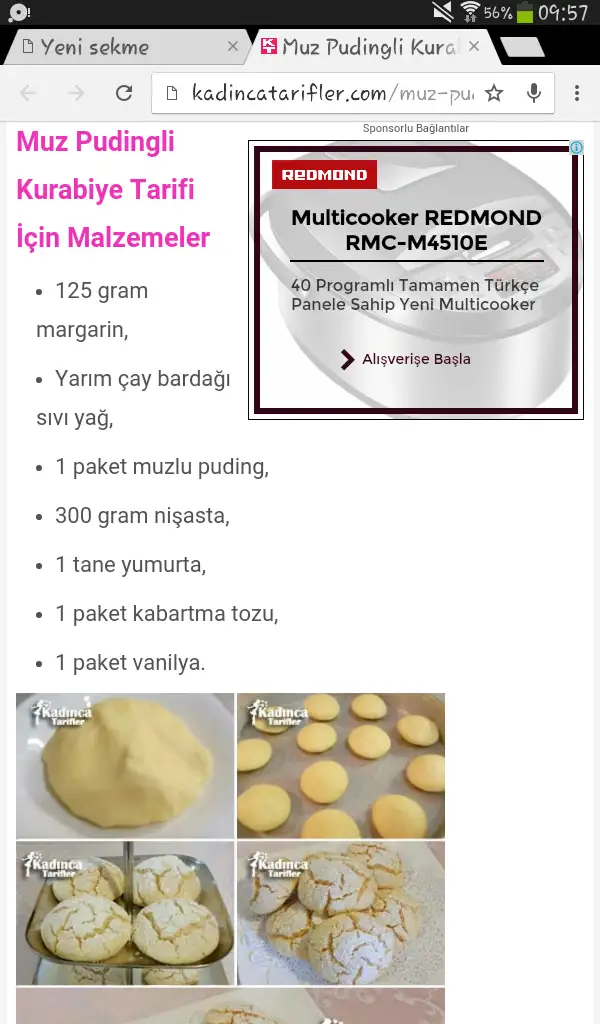The height and width of the screenshot is (1024, 600).
Task: Tap Alışverişe Başla in the Redmond ad
Action: click(405, 359)
